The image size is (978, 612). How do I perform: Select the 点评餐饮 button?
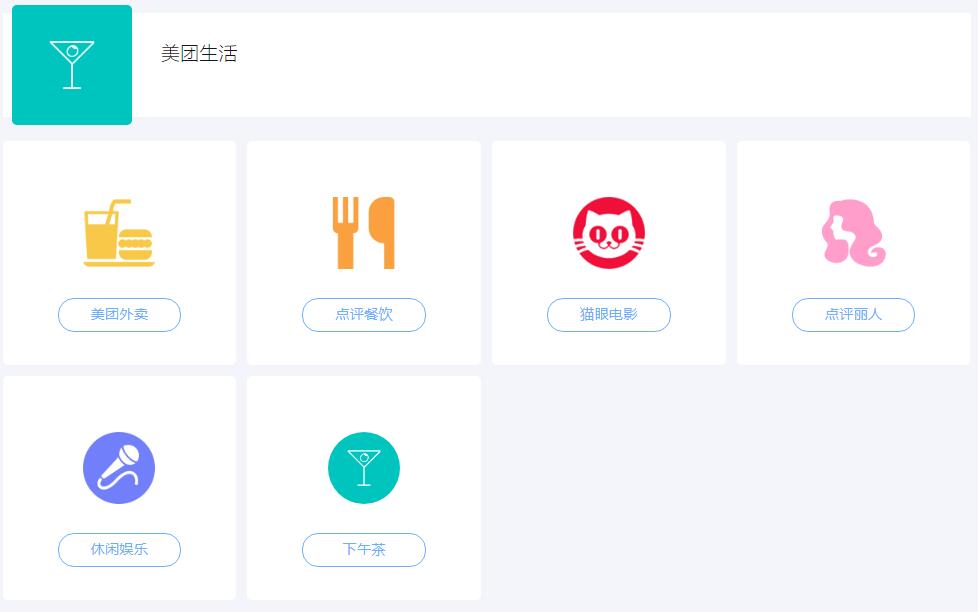tap(364, 314)
